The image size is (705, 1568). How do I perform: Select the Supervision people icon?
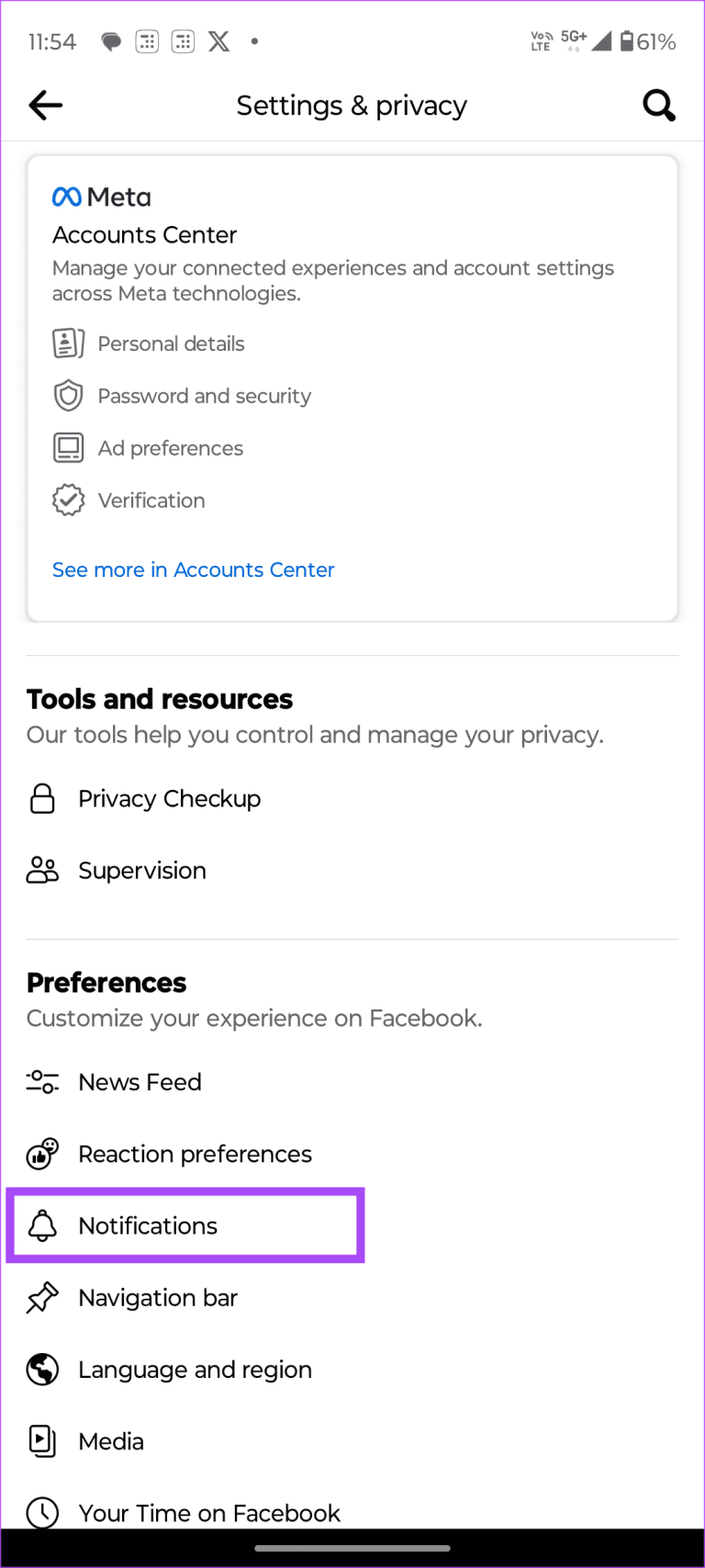click(x=41, y=870)
